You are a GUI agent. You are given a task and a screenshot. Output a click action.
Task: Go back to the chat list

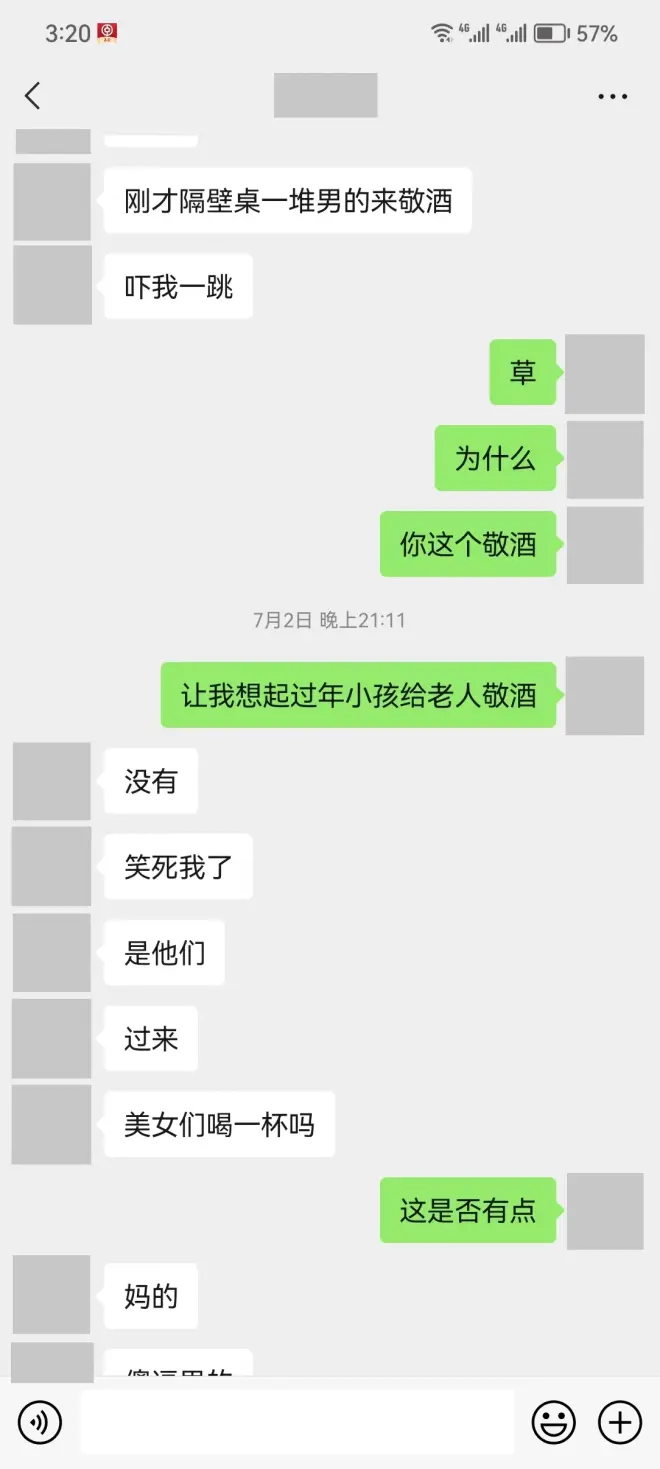[33, 96]
